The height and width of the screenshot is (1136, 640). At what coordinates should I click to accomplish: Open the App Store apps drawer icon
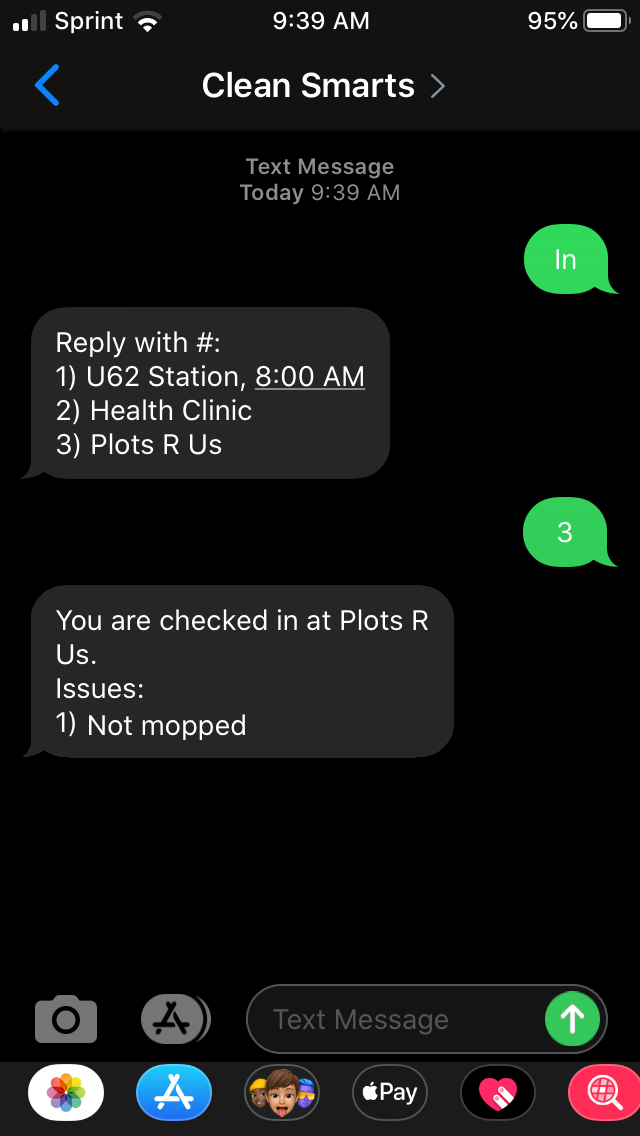[175, 1019]
